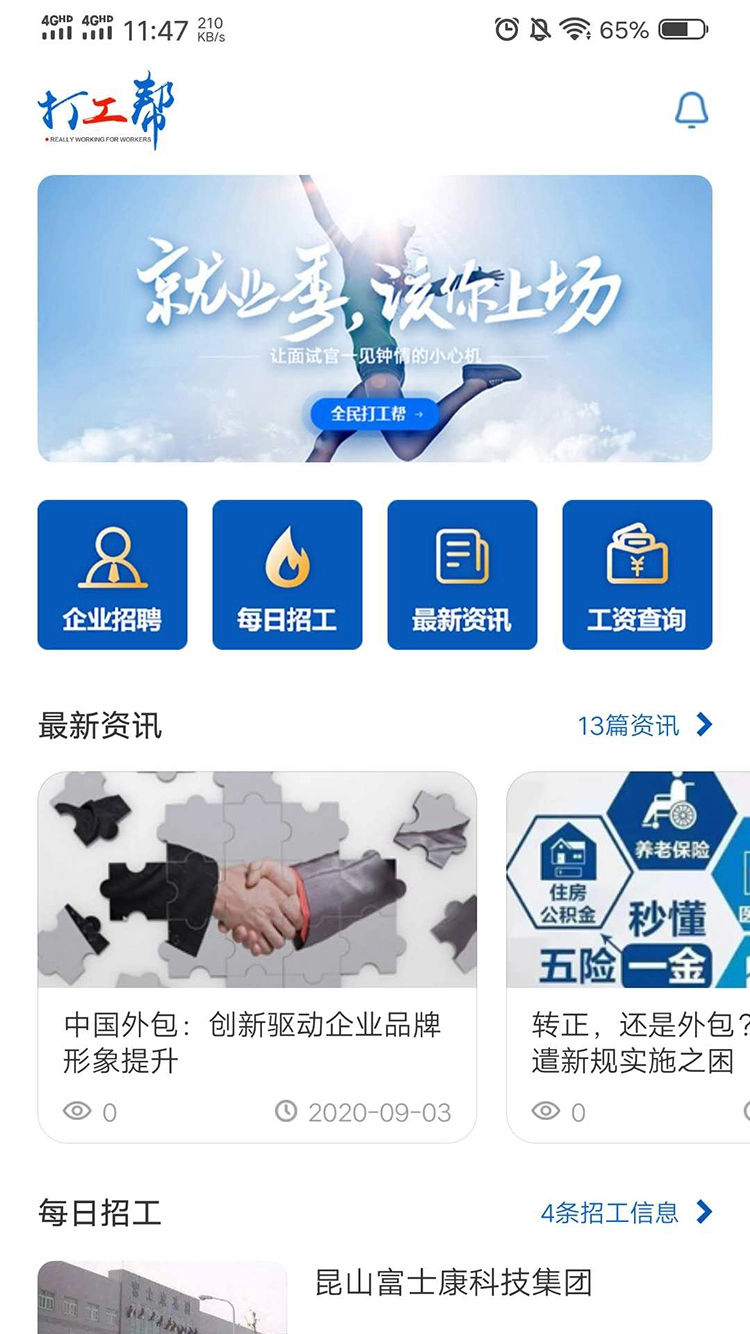Tap the alarm icon in the status bar
The width and height of the screenshot is (750, 1334).
(x=506, y=30)
